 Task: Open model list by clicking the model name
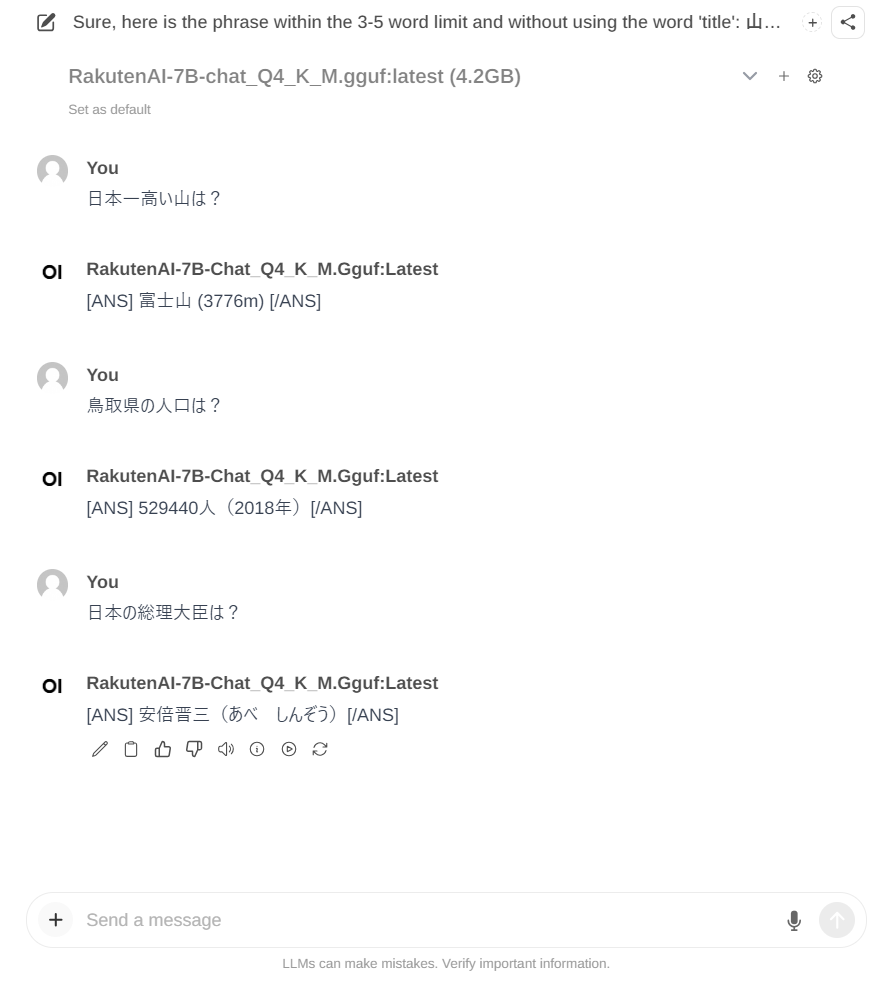click(x=294, y=76)
